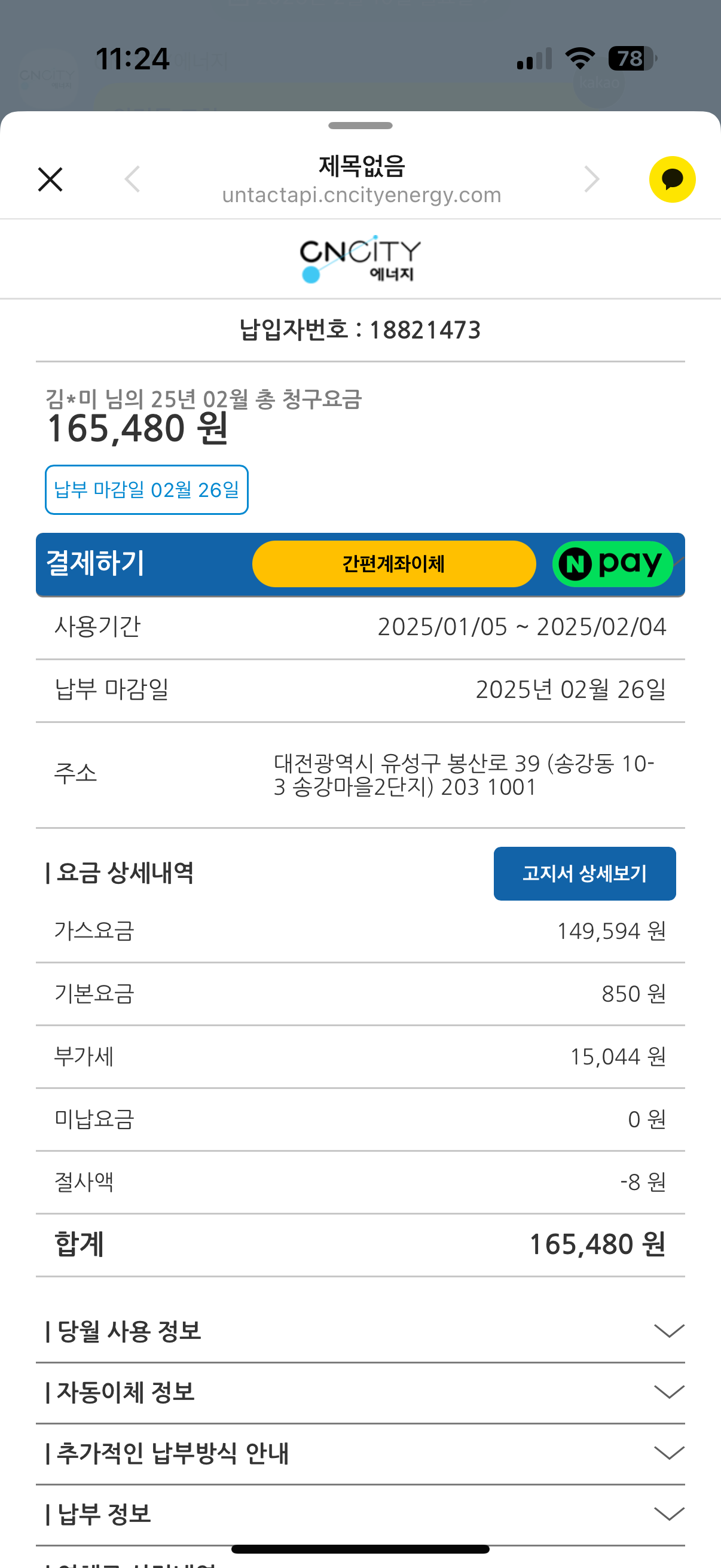Go forward to the next page
The width and height of the screenshot is (721, 1568).
click(591, 179)
